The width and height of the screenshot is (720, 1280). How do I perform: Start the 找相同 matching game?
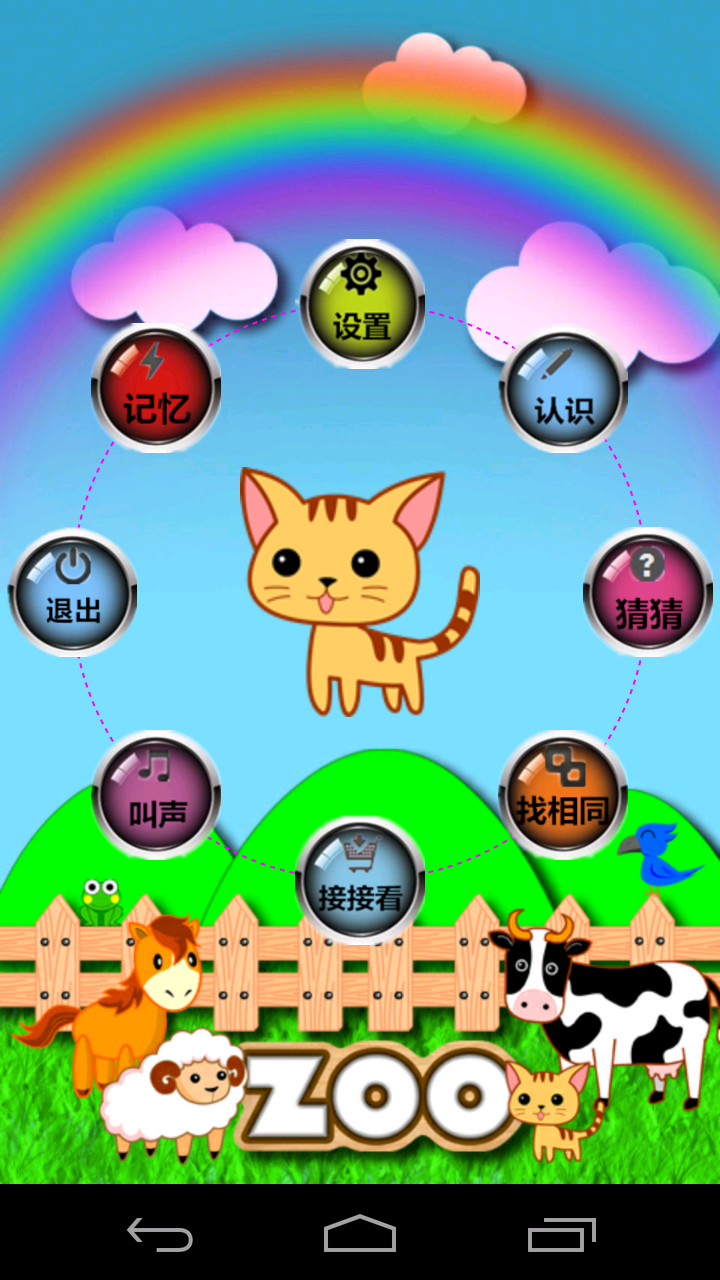click(563, 794)
